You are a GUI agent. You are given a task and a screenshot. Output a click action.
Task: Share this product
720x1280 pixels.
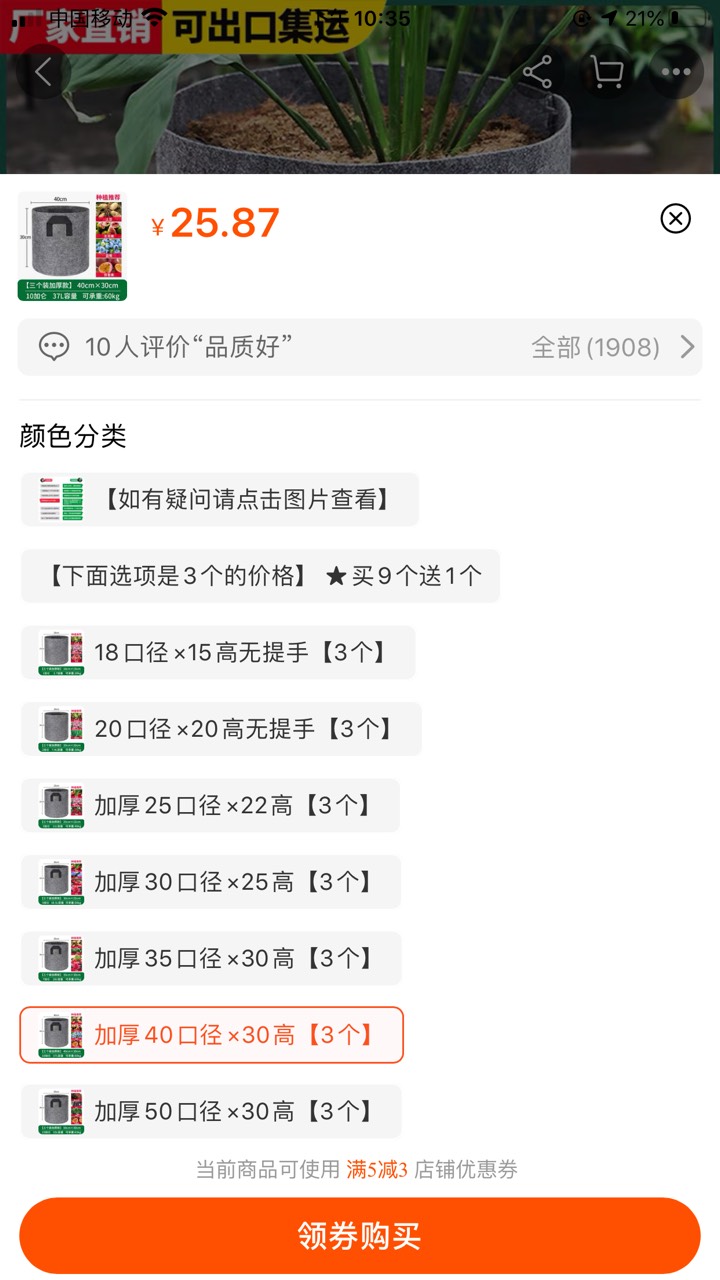[x=537, y=72]
